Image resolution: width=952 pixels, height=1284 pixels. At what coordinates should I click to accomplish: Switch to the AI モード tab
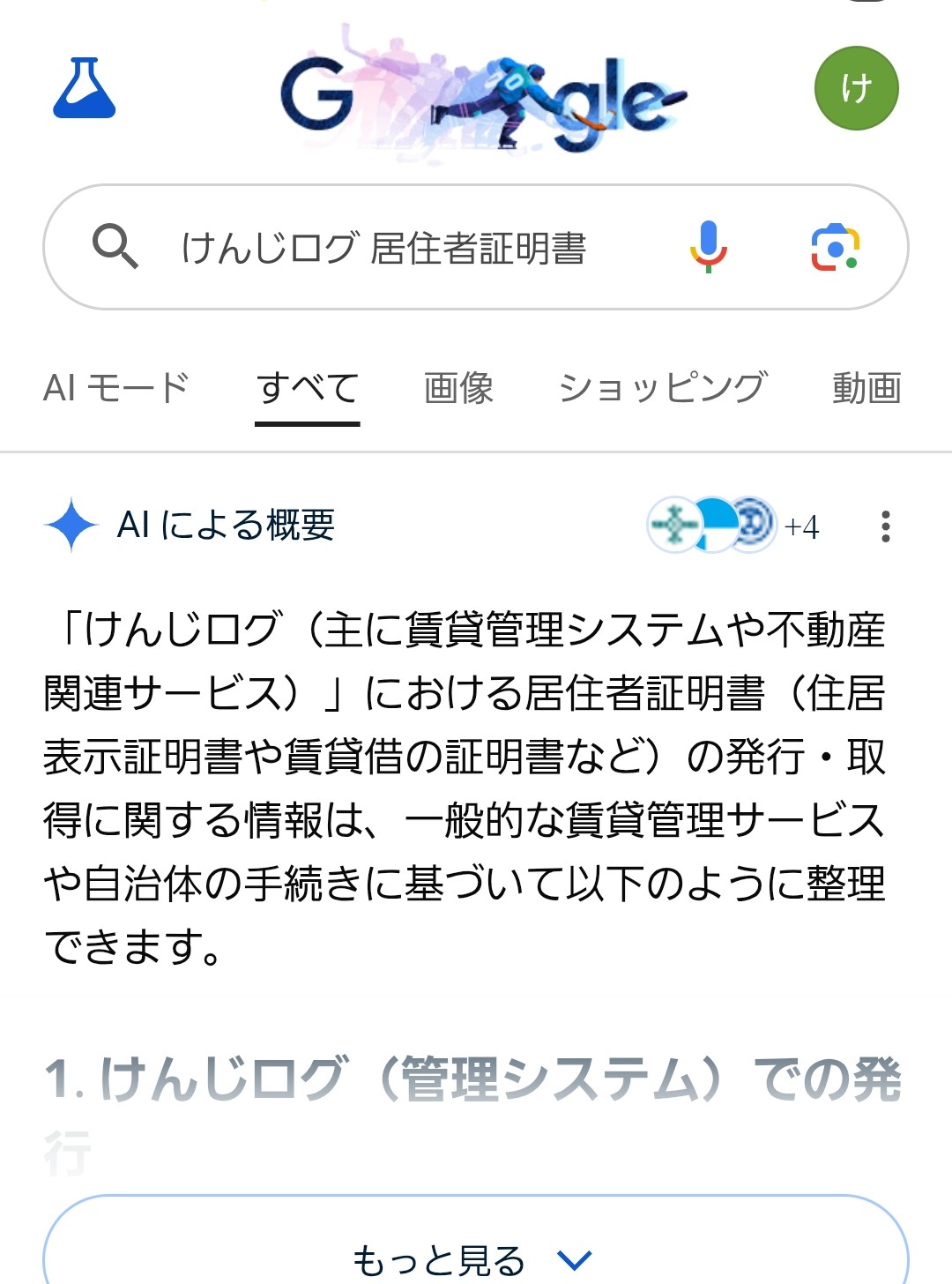[x=116, y=388]
